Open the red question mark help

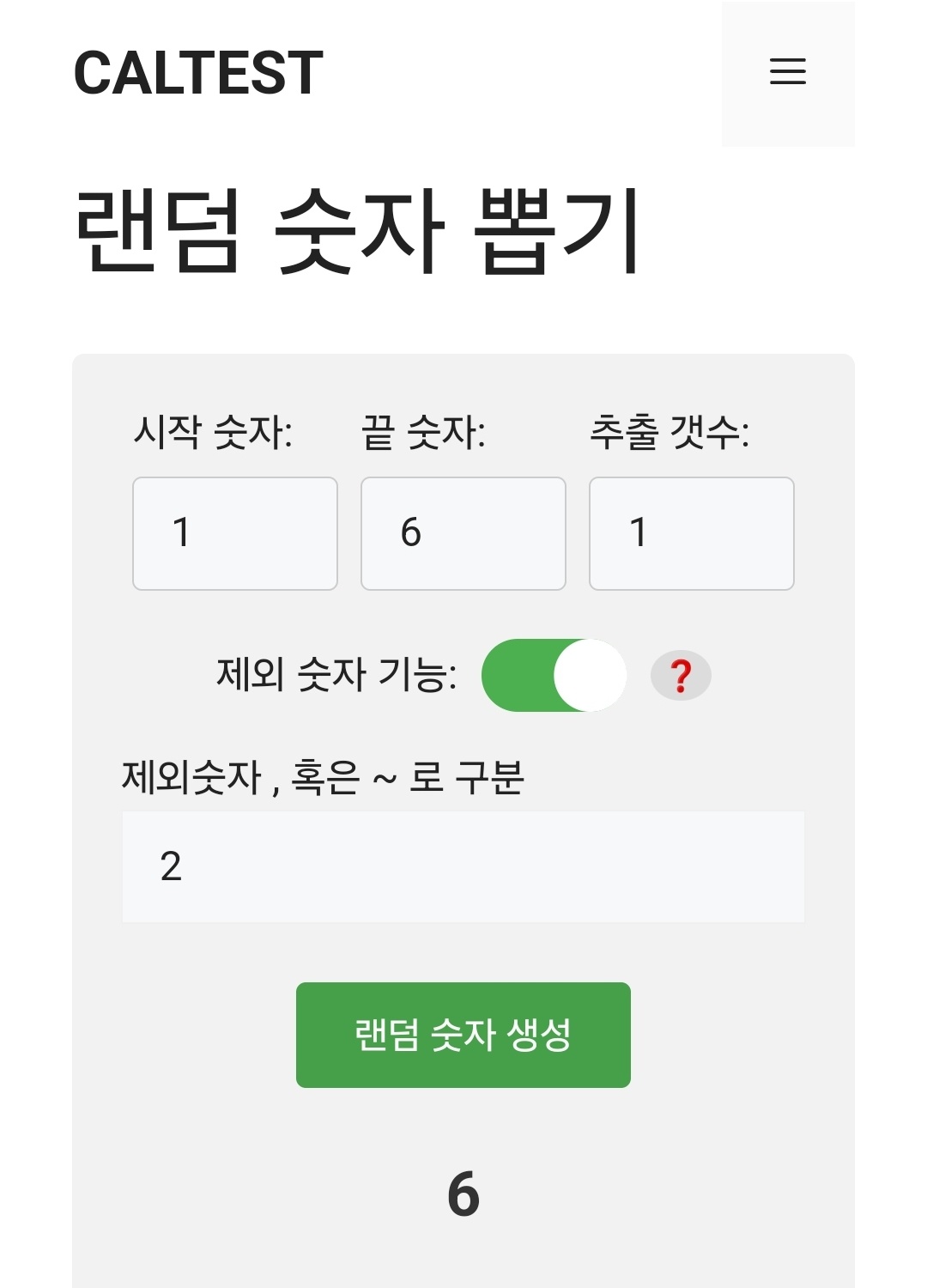[x=681, y=676]
